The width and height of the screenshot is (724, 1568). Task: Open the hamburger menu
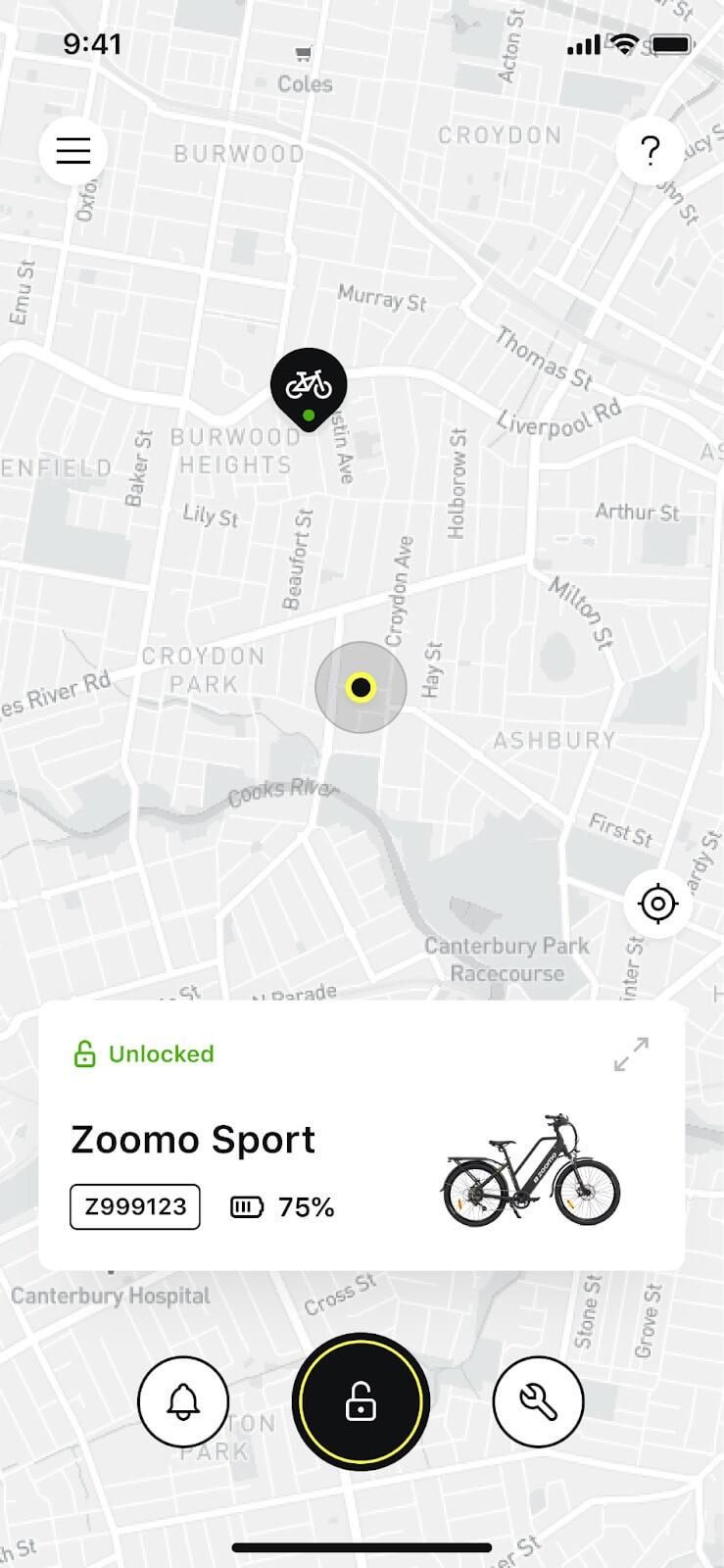pyautogui.click(x=72, y=150)
